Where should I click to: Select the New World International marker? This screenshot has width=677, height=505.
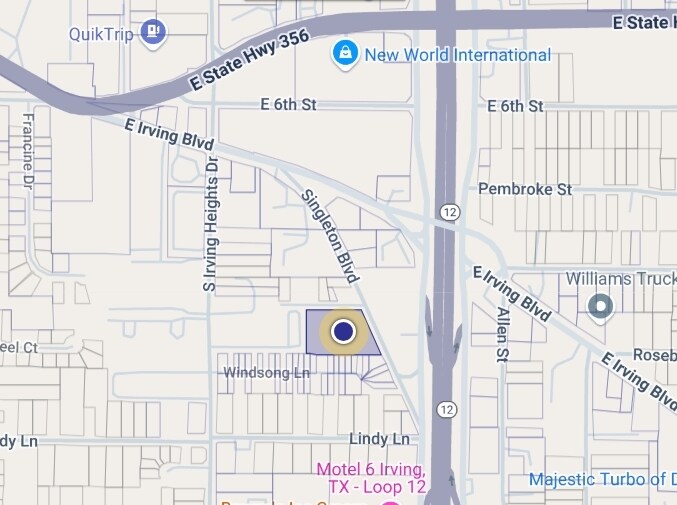click(345, 54)
